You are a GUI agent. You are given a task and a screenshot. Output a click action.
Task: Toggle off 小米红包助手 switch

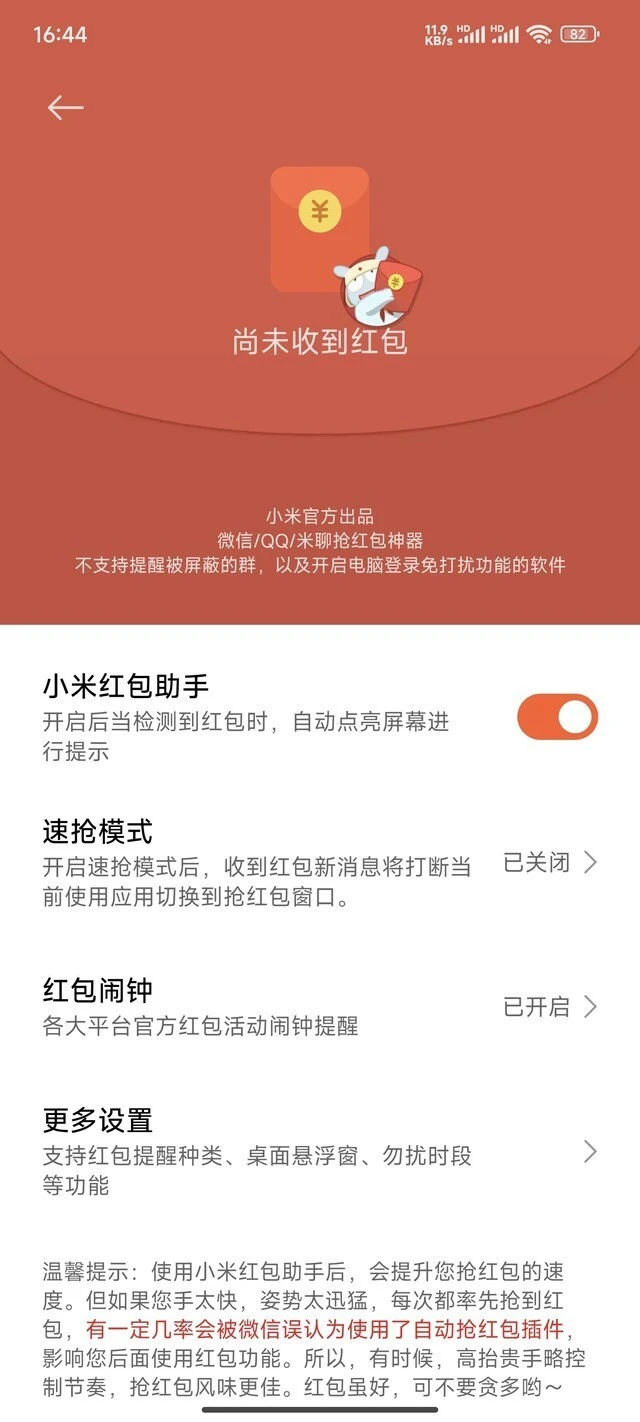(x=557, y=718)
